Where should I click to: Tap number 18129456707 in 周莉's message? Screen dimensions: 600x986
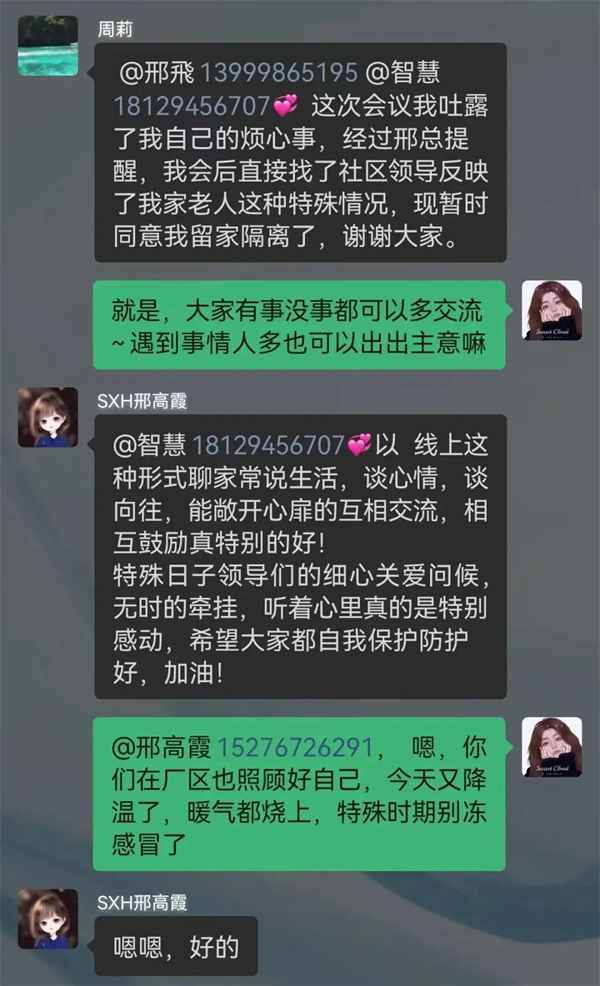pos(192,105)
